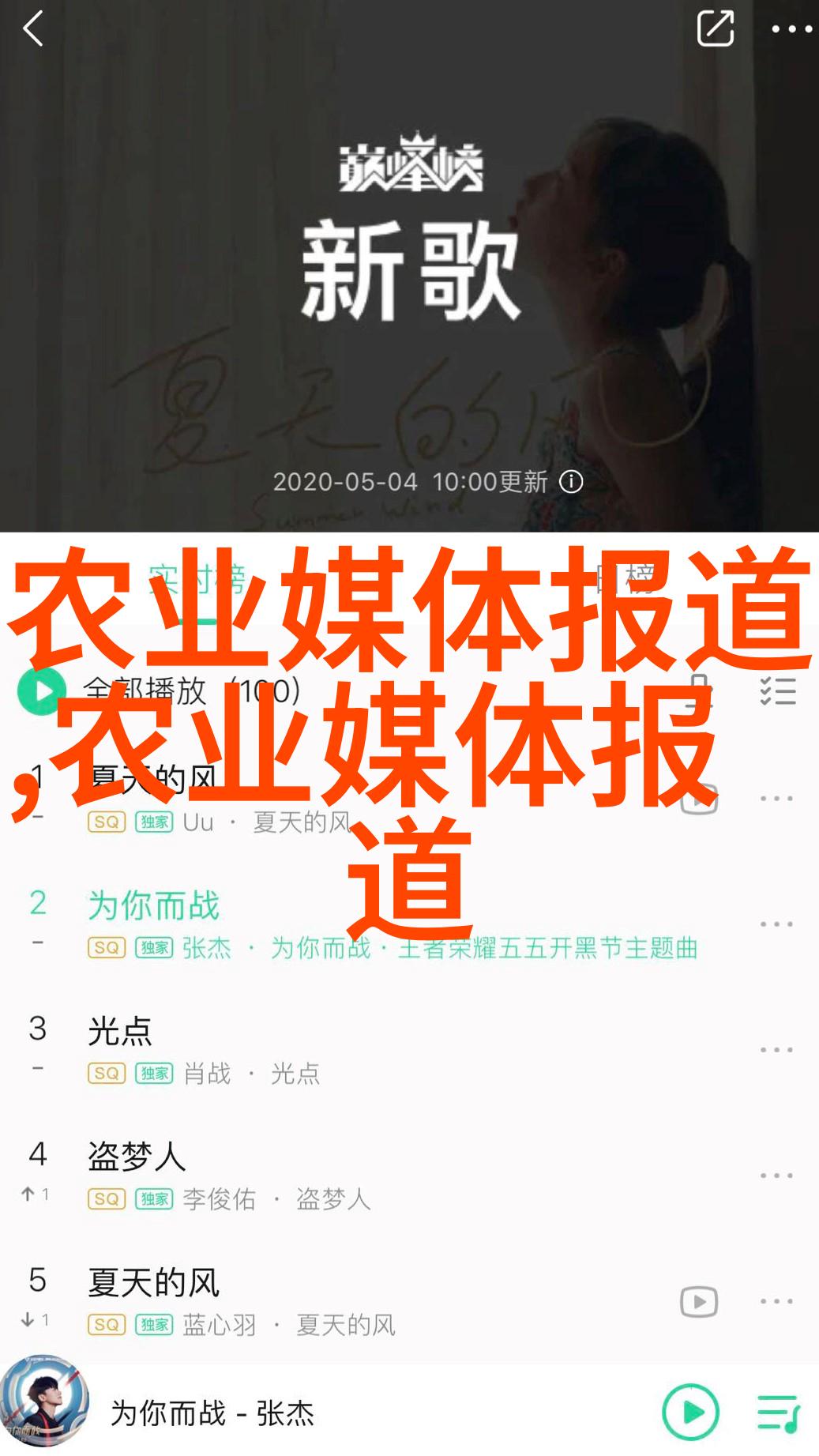Open the batch select list icon
This screenshot has height=1456, width=819.
[777, 690]
